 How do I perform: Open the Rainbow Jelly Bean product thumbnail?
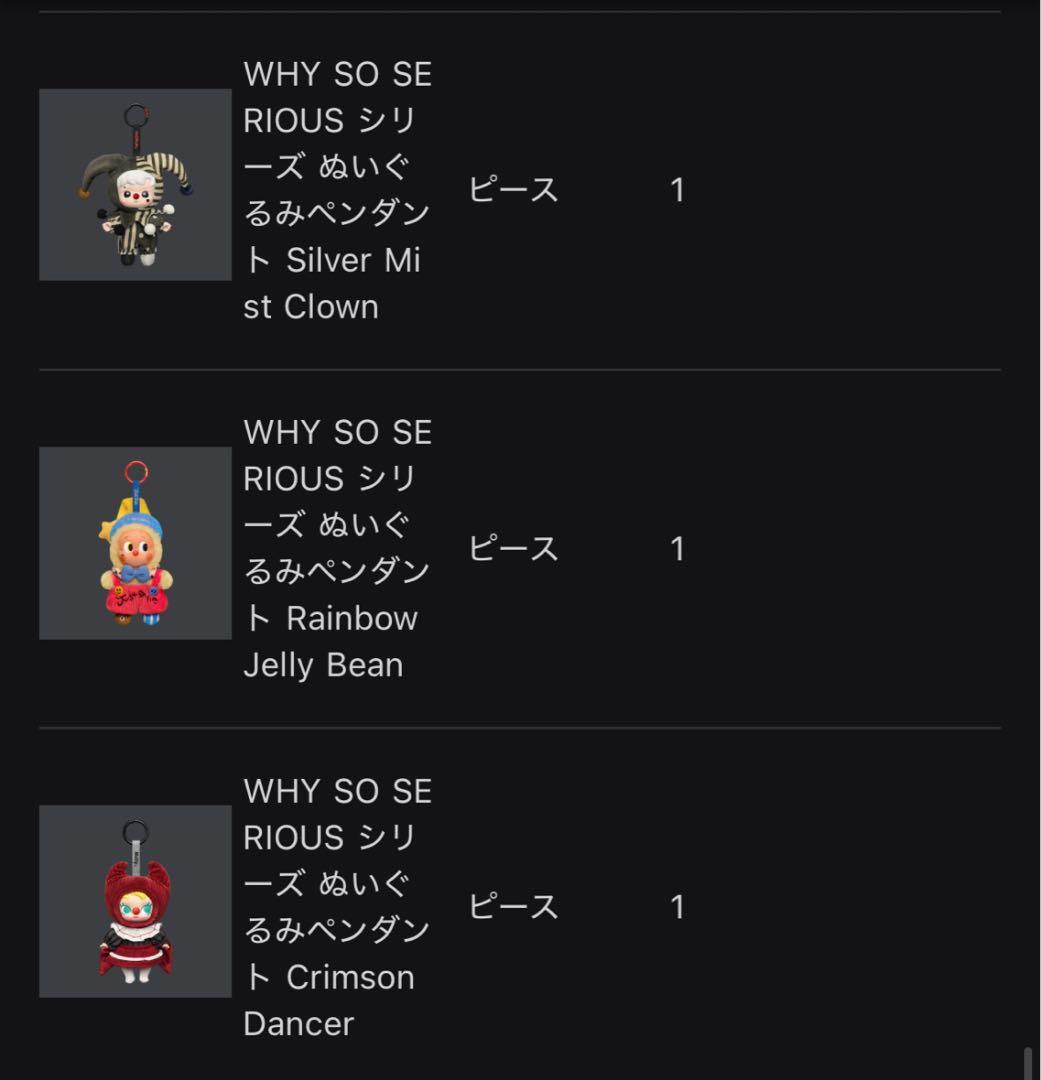pos(135,545)
